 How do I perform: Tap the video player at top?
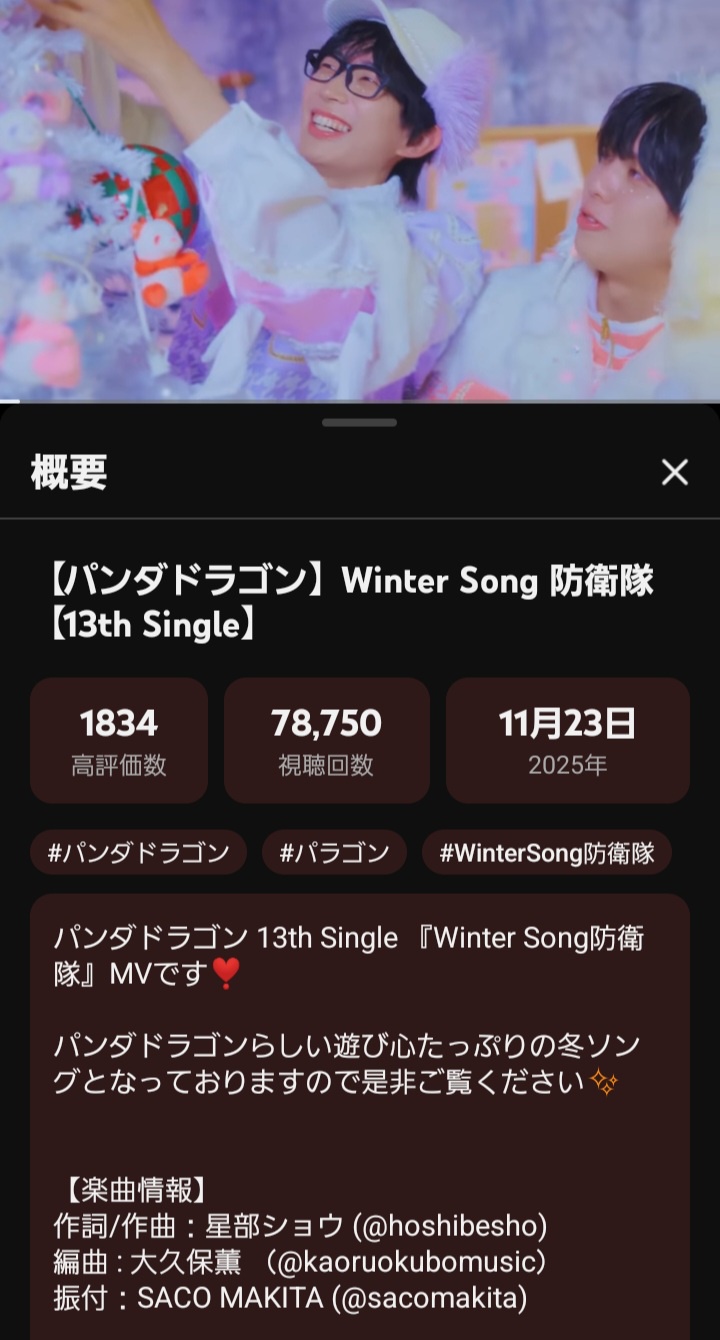pos(360,200)
